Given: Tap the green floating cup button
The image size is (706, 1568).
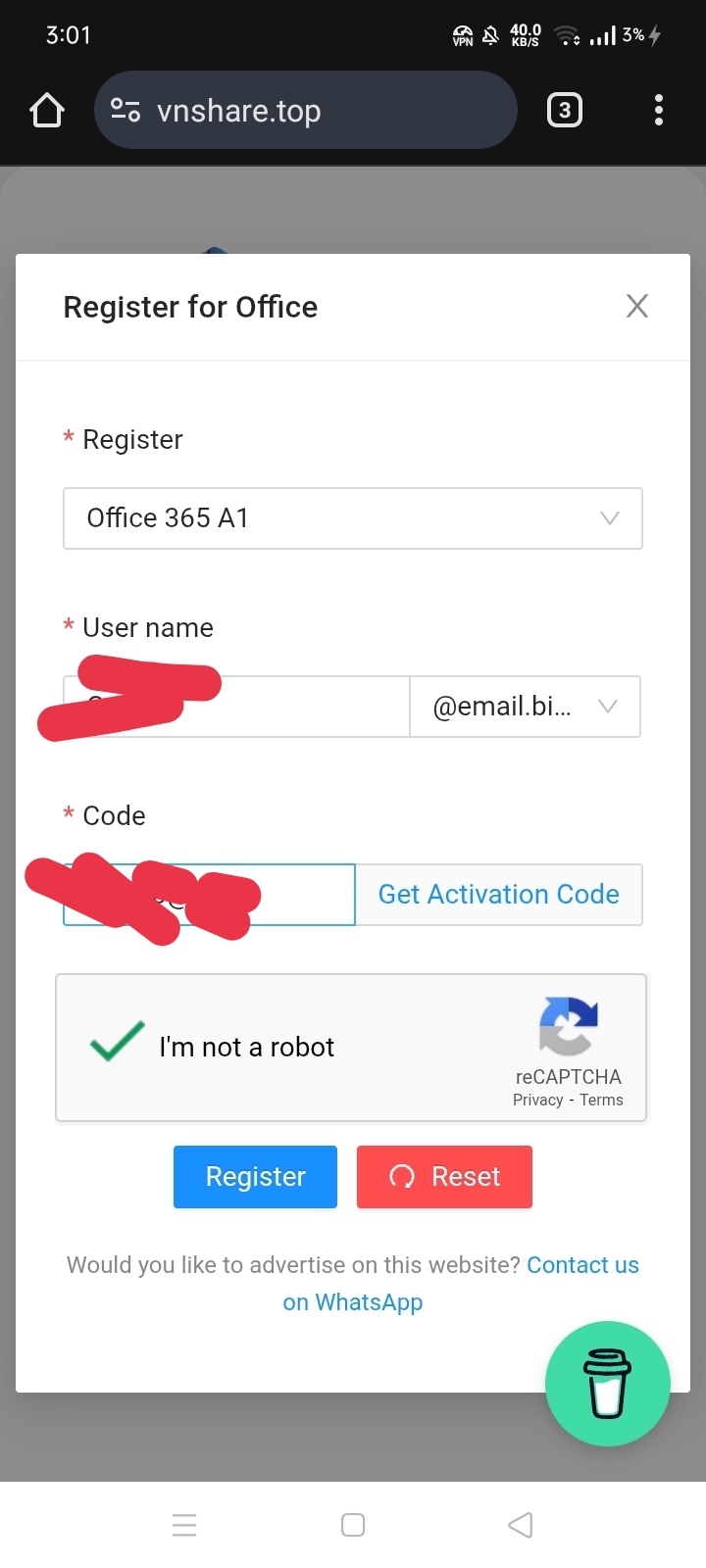Looking at the screenshot, I should (607, 1383).
